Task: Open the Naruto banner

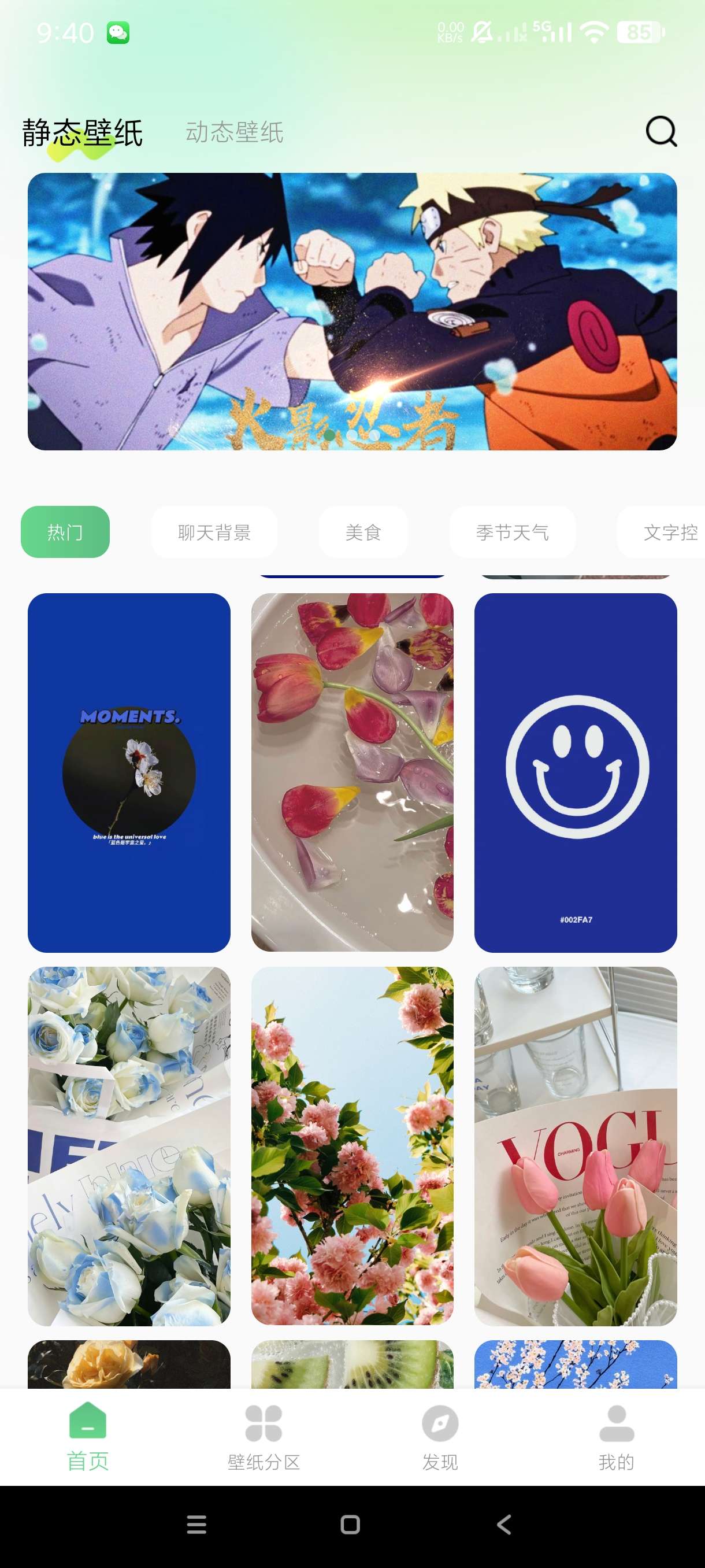Action: [352, 311]
